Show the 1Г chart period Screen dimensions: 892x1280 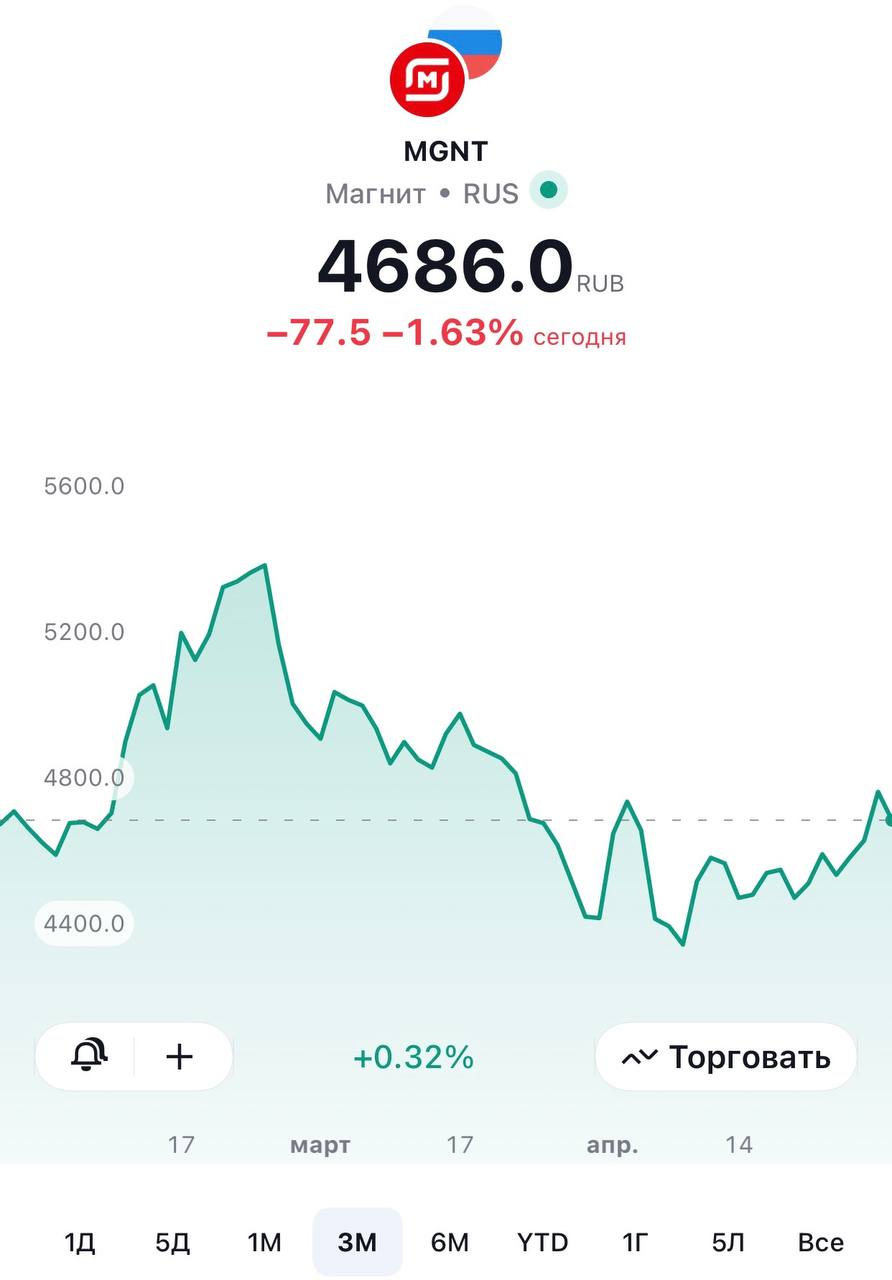(x=635, y=1243)
